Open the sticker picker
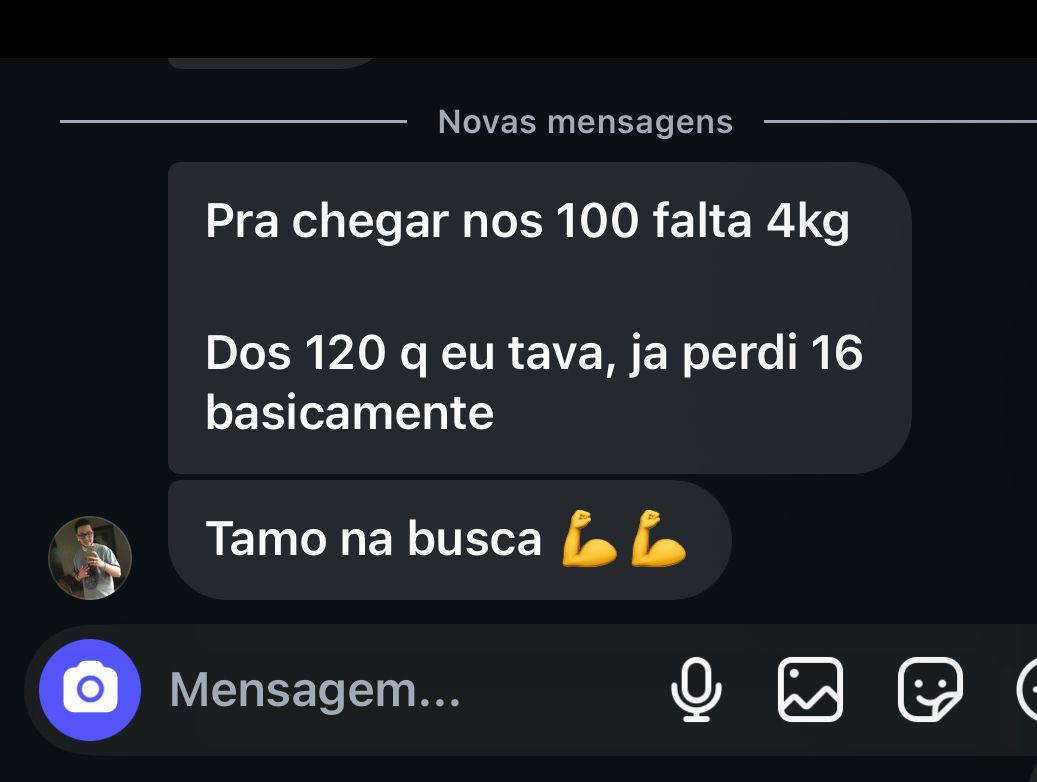The width and height of the screenshot is (1037, 782). coord(930,690)
